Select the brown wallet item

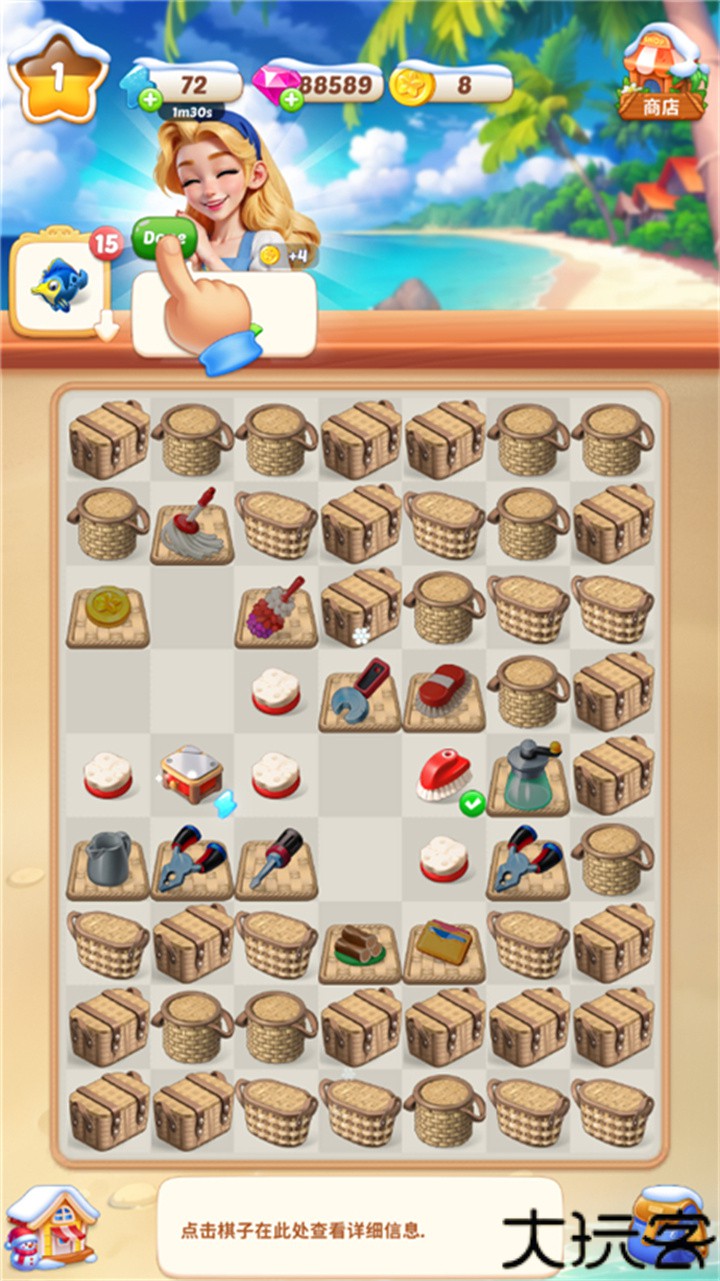pyautogui.click(x=444, y=944)
